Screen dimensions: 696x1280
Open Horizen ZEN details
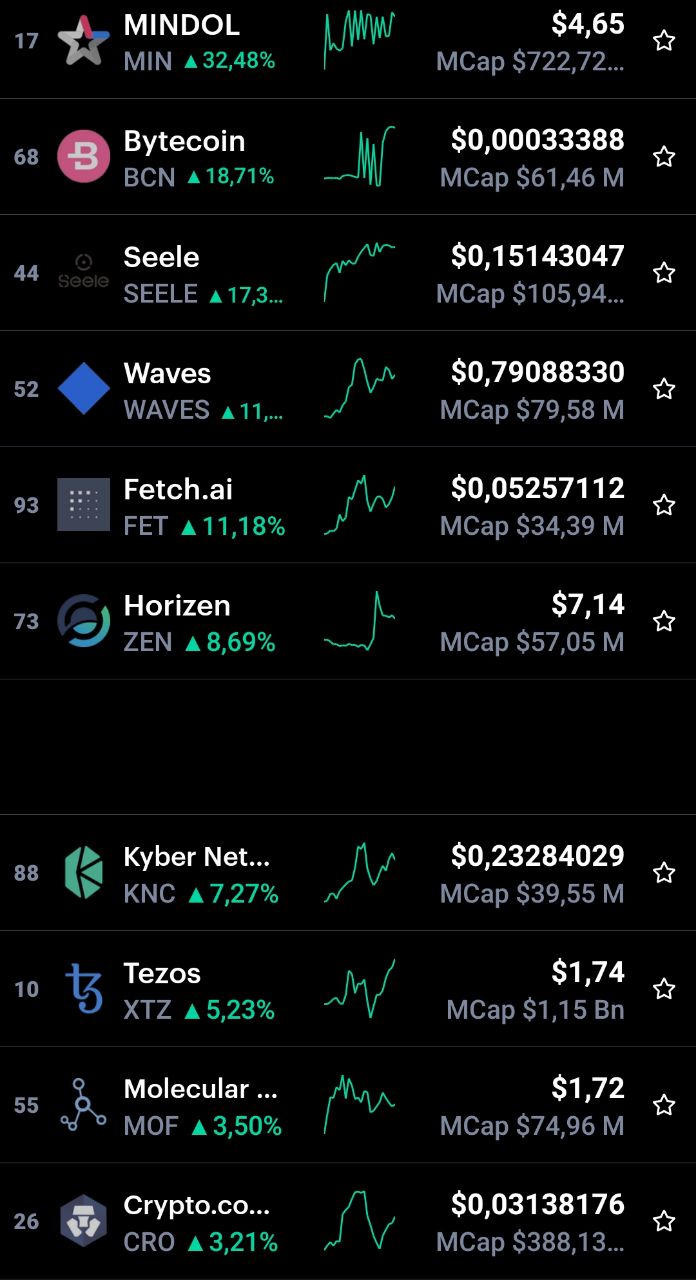[x=348, y=621]
